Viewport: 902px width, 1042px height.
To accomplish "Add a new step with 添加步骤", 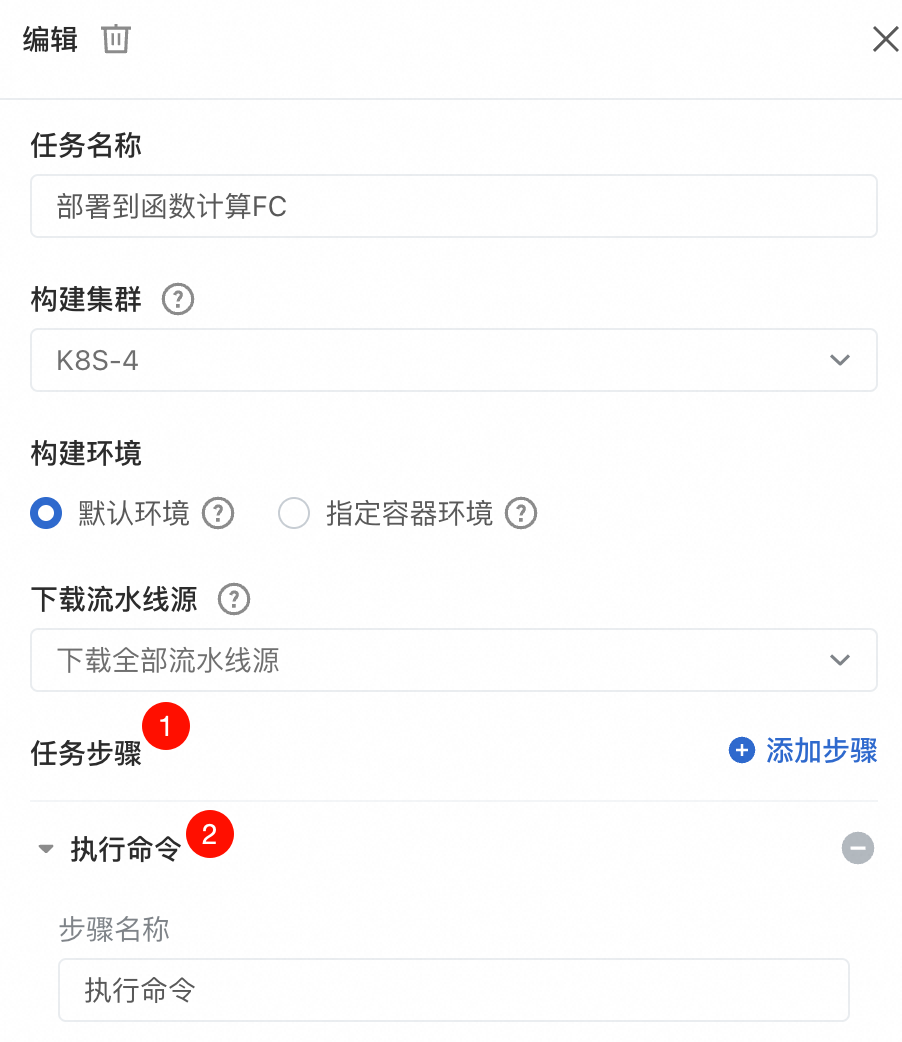I will pos(803,751).
